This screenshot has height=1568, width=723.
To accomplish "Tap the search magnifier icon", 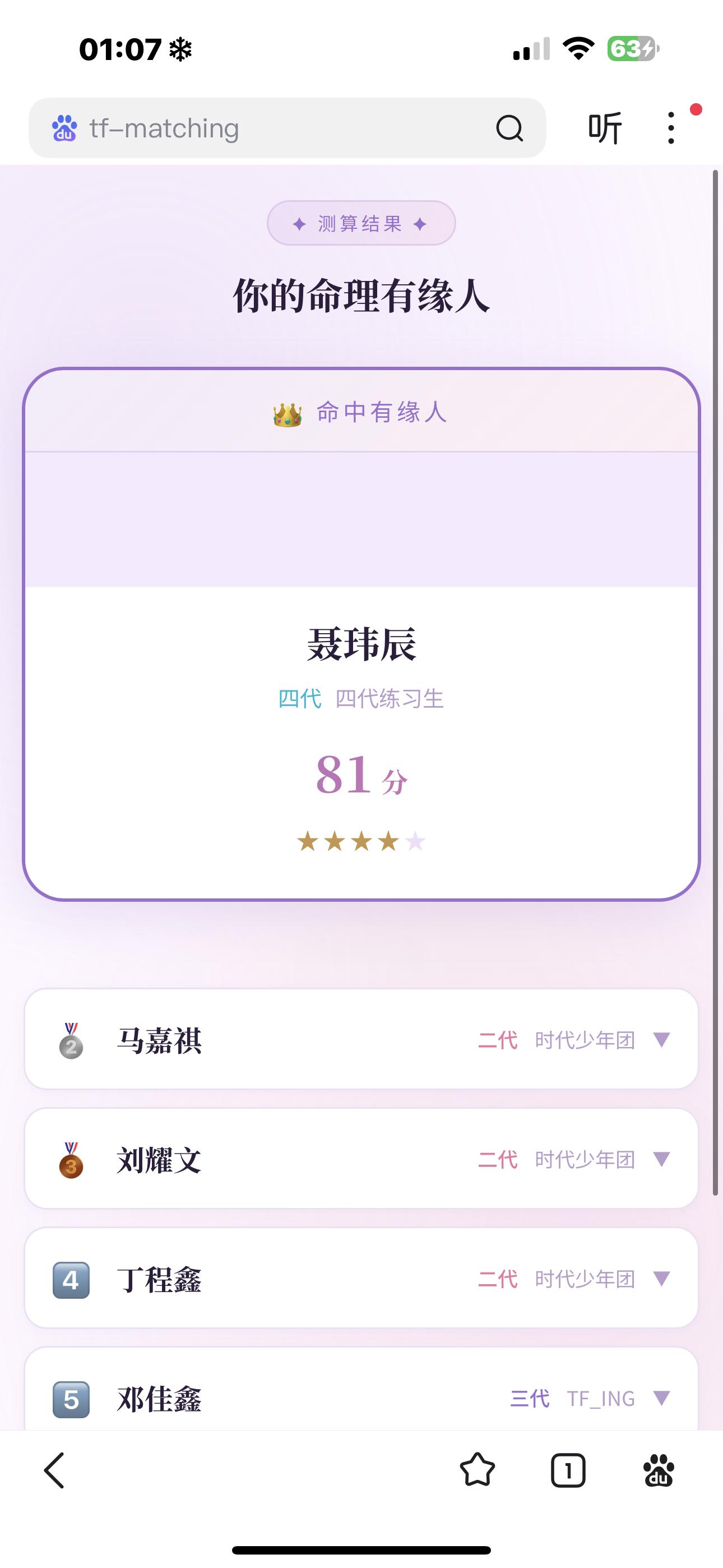I will point(509,128).
